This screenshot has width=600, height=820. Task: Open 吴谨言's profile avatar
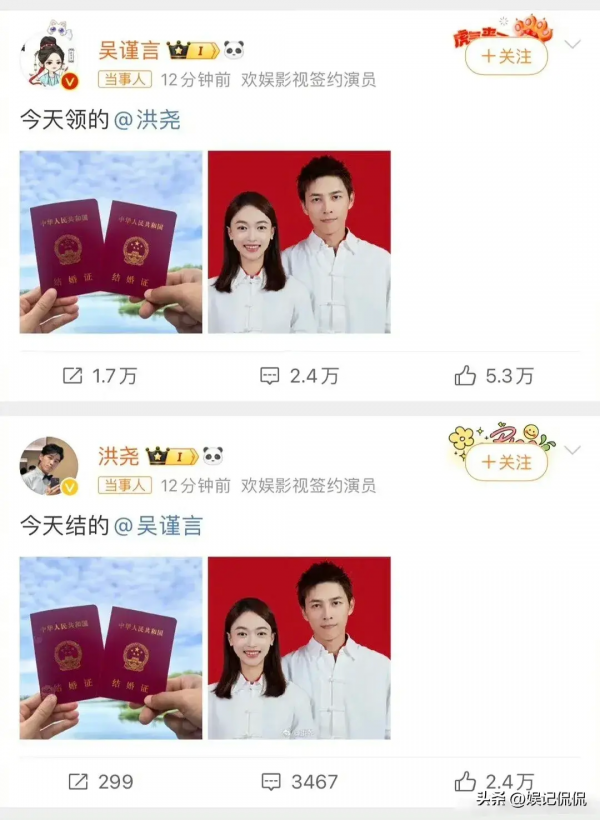[x=49, y=63]
